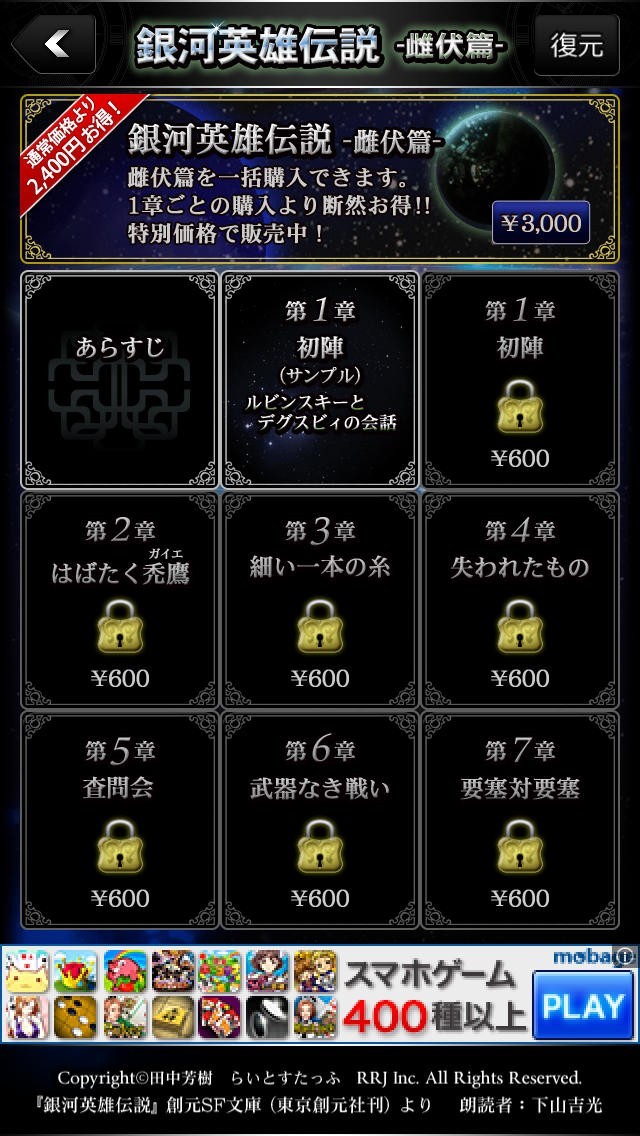Viewport: 640px width, 1136px height.
Task: Open 第7章 要塞対要塞 chapter tile
Action: pos(521,818)
